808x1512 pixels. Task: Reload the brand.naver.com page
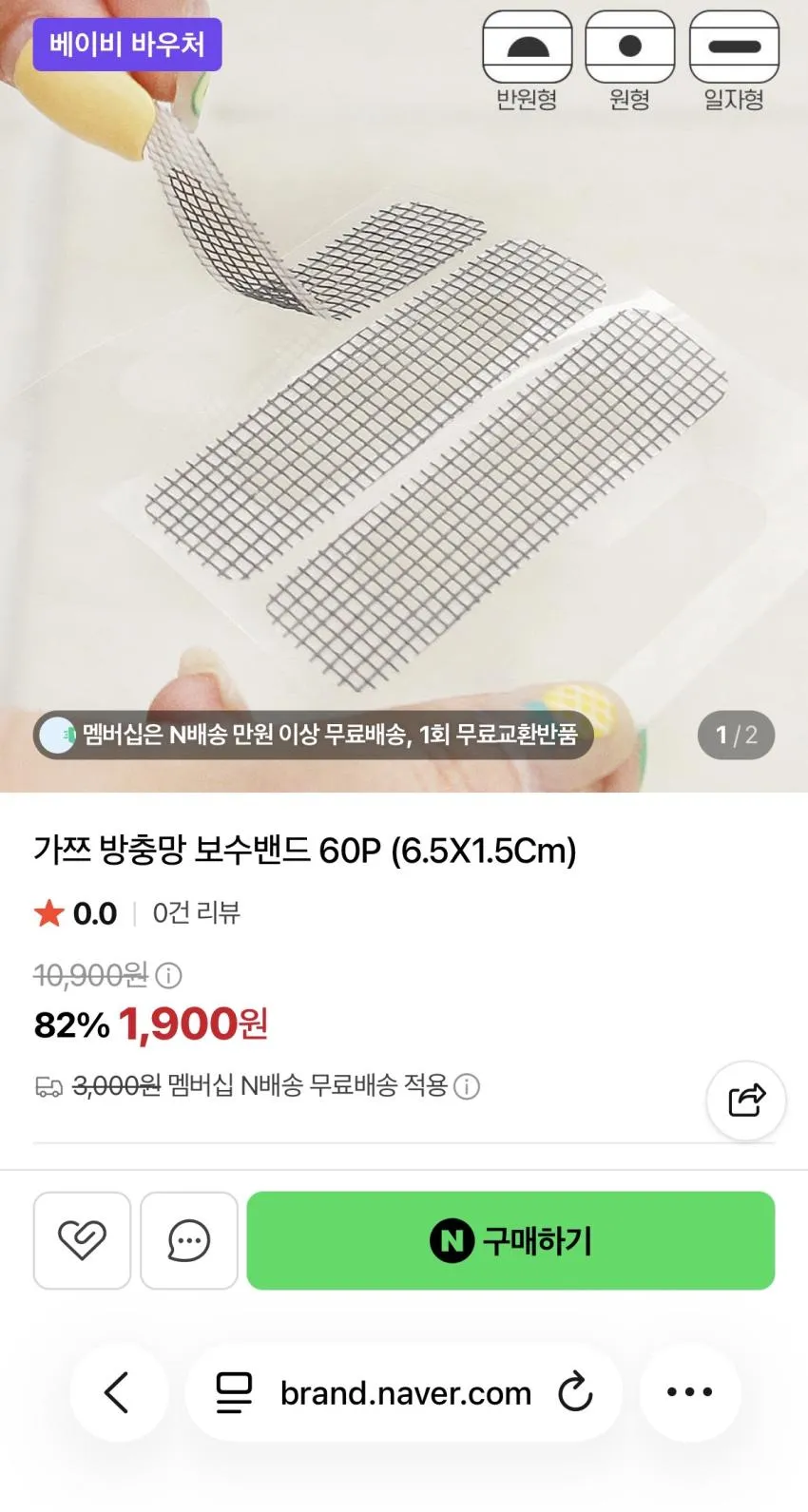click(575, 1393)
